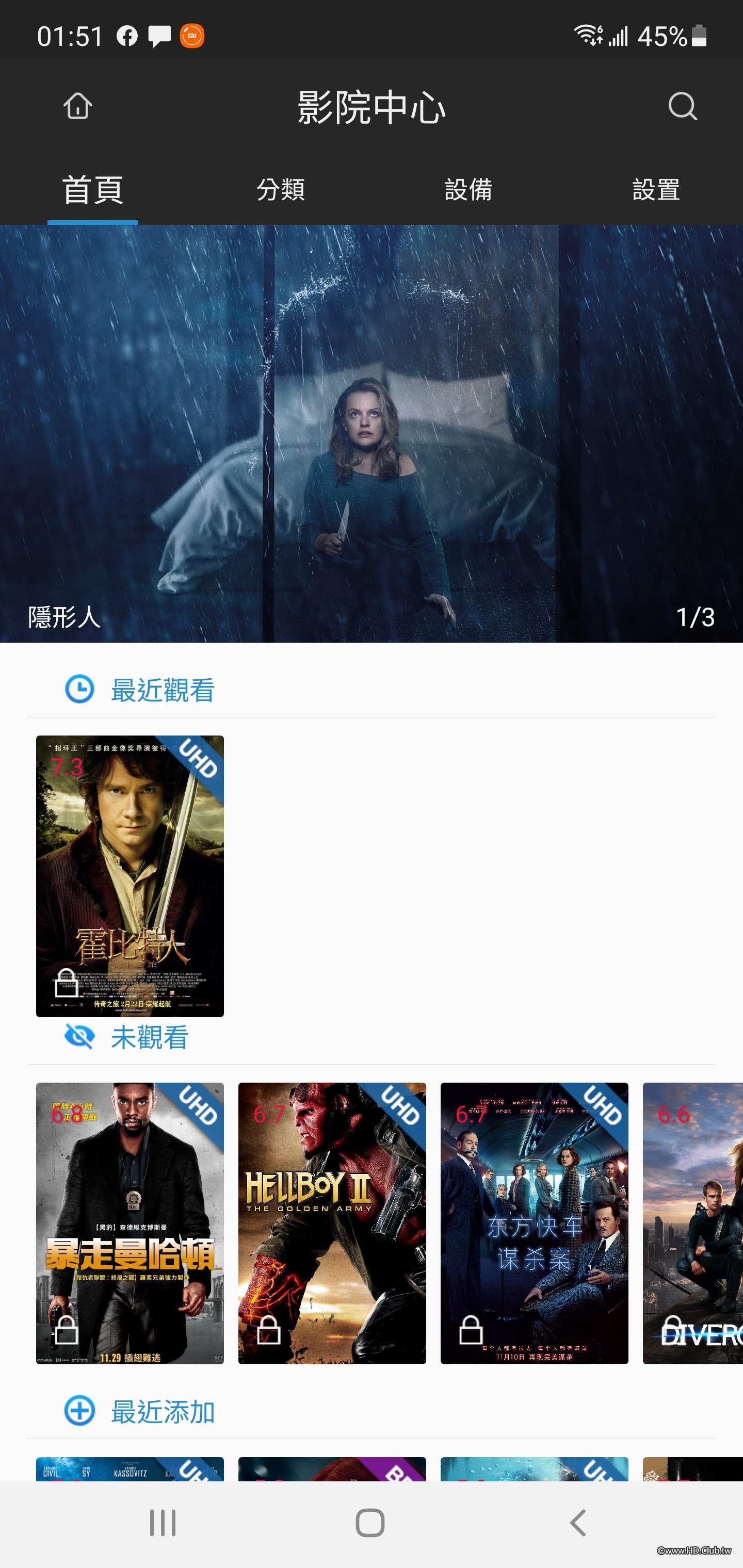The image size is (743, 1568).
Task: Go to the 設備 tab
Action: click(x=469, y=190)
